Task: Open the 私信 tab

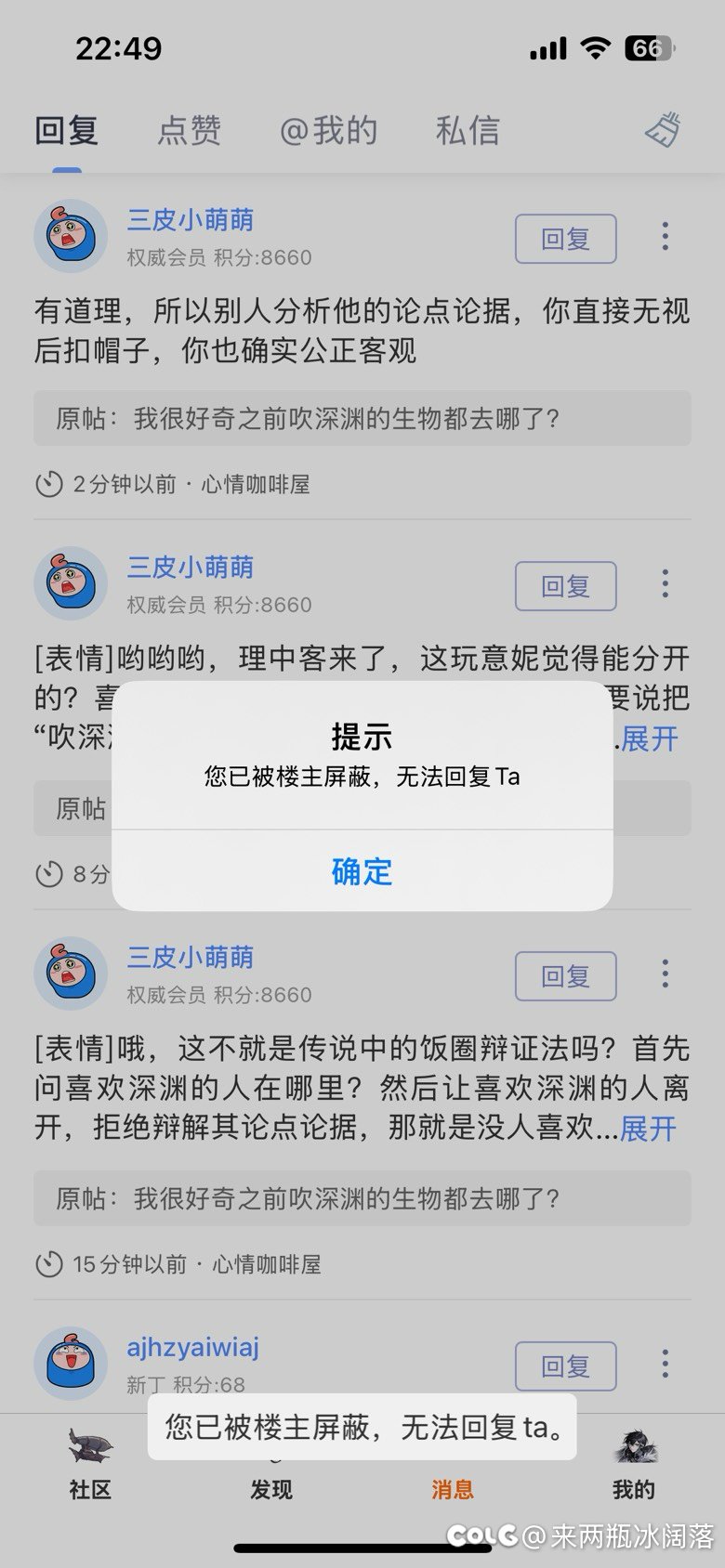Action: (468, 130)
